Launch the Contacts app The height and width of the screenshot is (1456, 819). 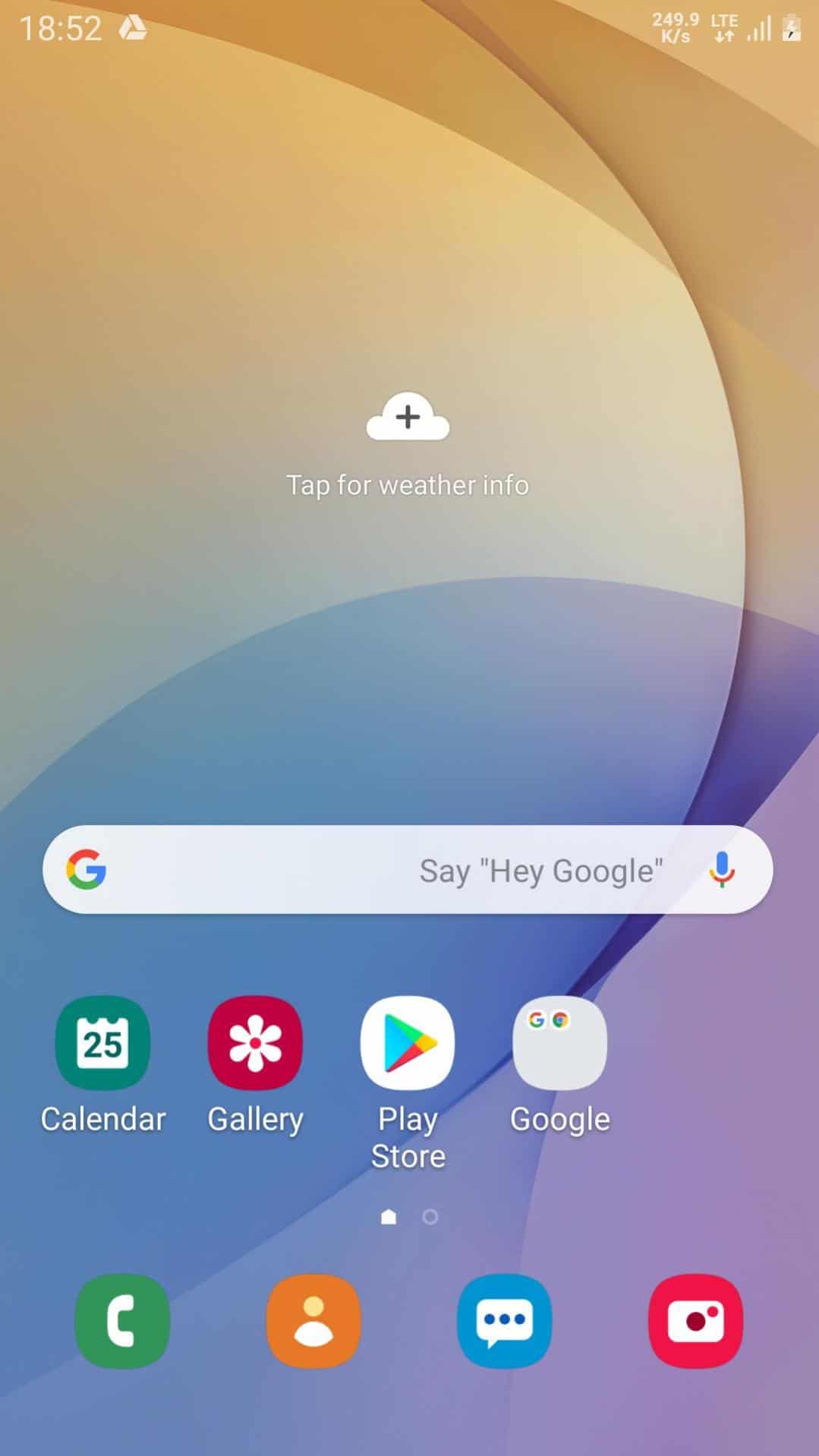tap(313, 1322)
